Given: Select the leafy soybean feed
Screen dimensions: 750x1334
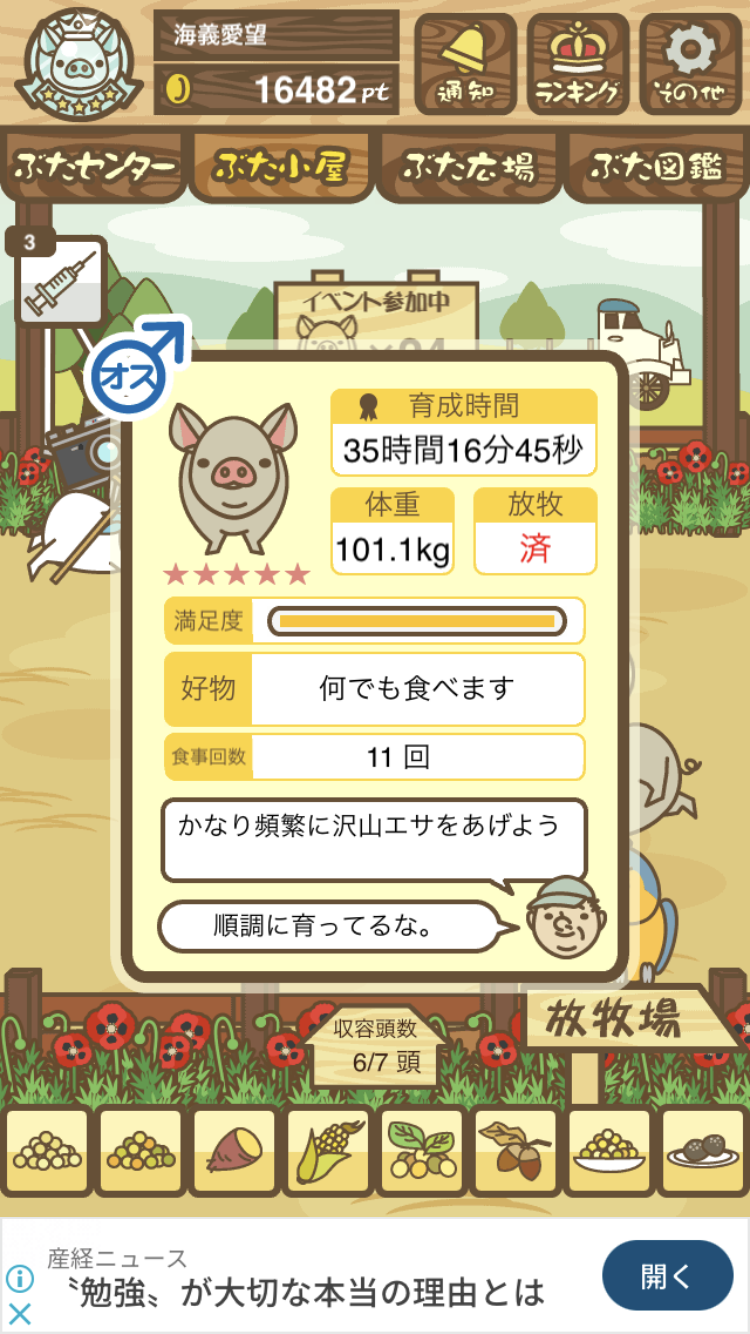Looking at the screenshot, I should [x=422, y=1153].
